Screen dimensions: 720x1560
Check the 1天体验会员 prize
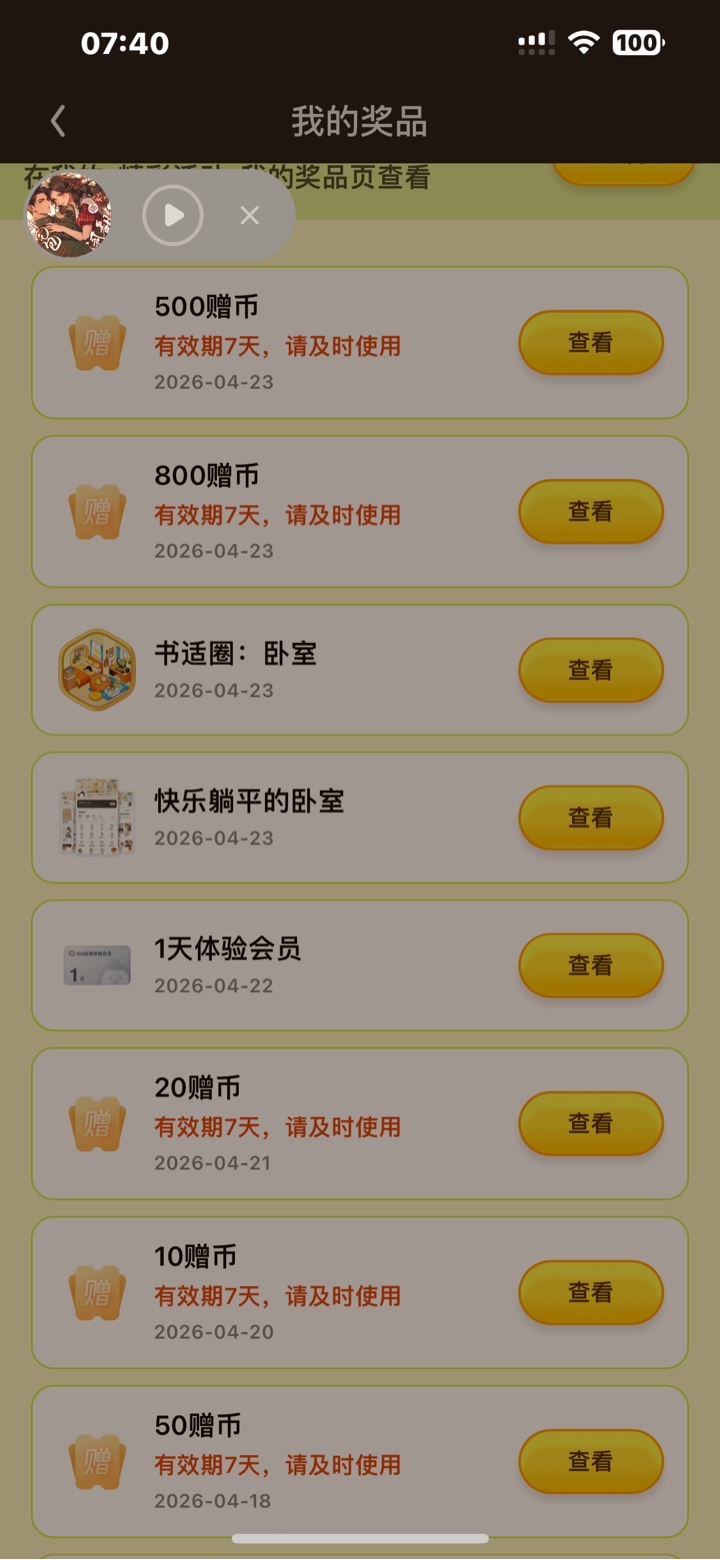pos(590,965)
